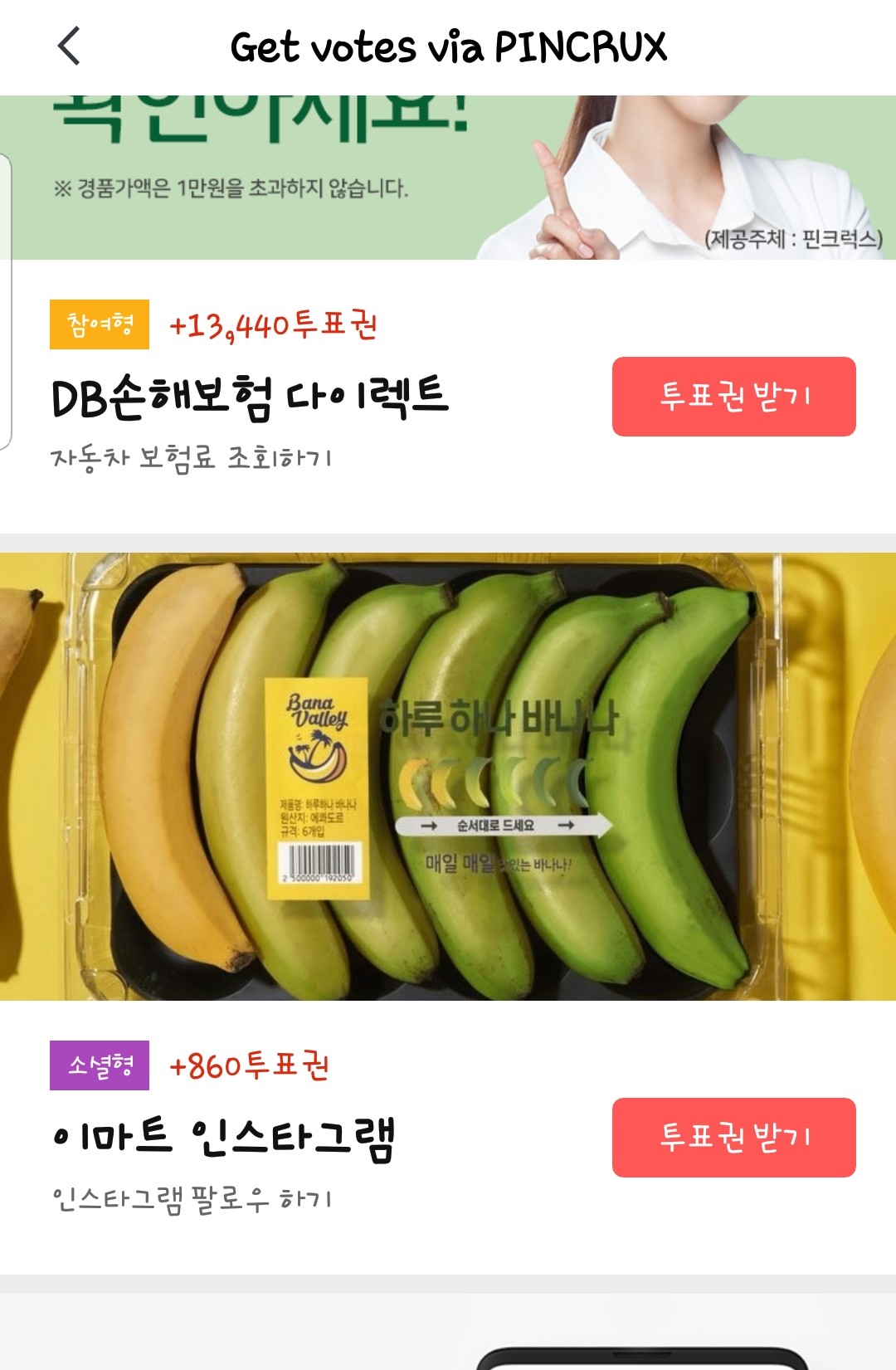
Task: Go back from the PINCRUX votes page
Action: tap(70, 46)
